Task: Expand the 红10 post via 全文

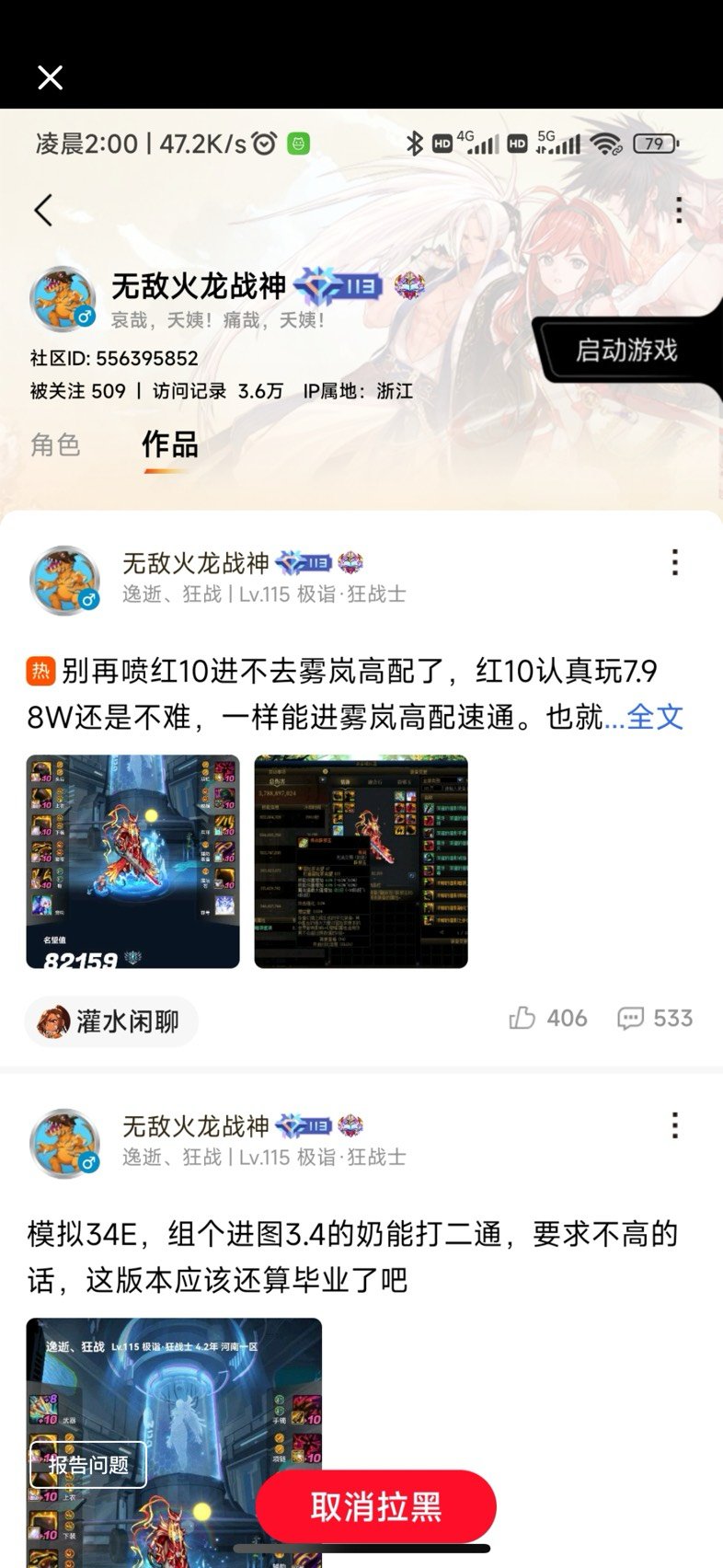Action: tap(654, 717)
